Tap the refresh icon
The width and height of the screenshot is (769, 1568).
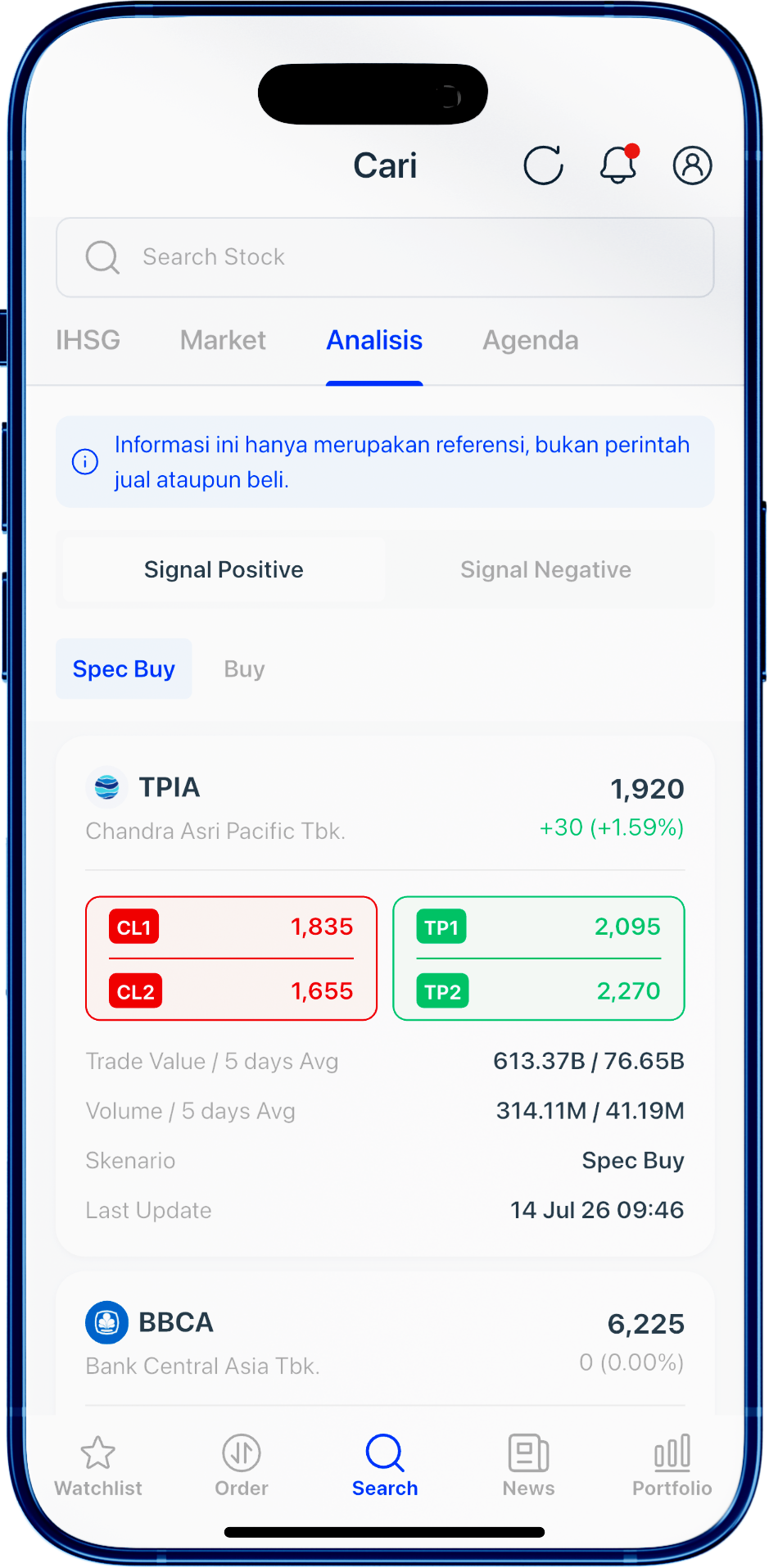coord(544,165)
